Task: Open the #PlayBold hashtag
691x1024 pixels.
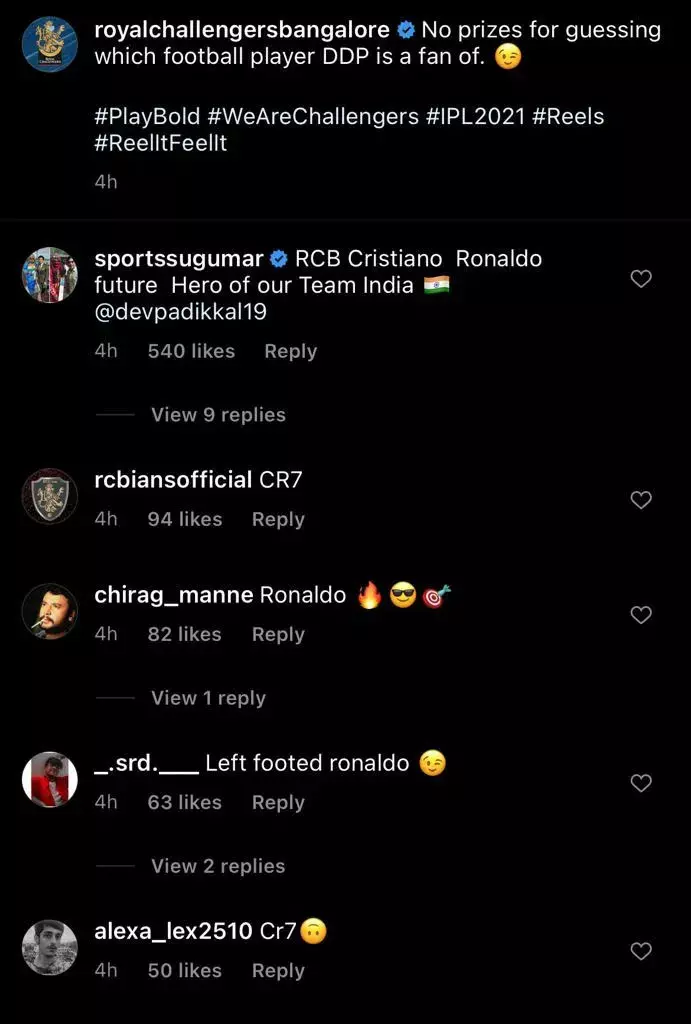Action: click(x=148, y=116)
